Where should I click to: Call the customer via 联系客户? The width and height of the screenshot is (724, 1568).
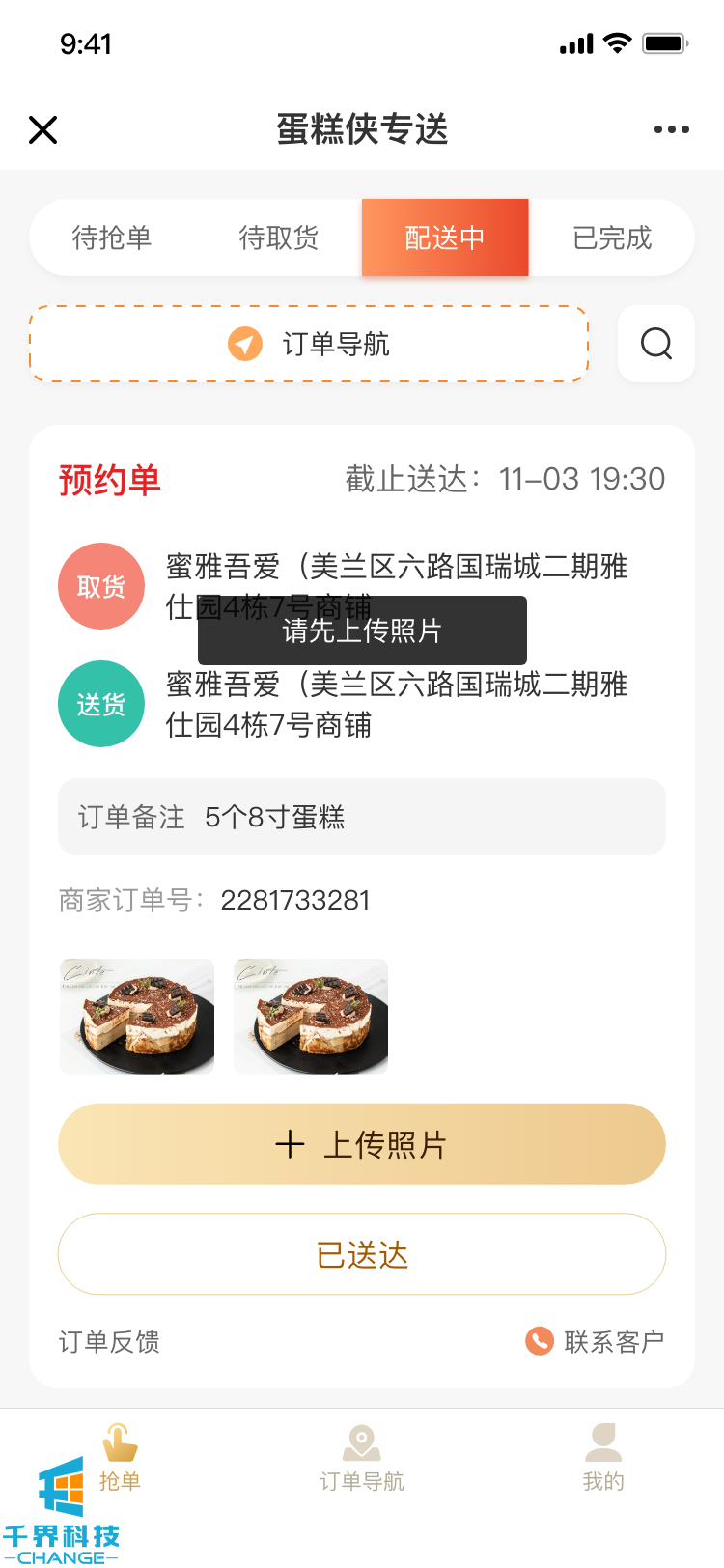pos(595,1341)
